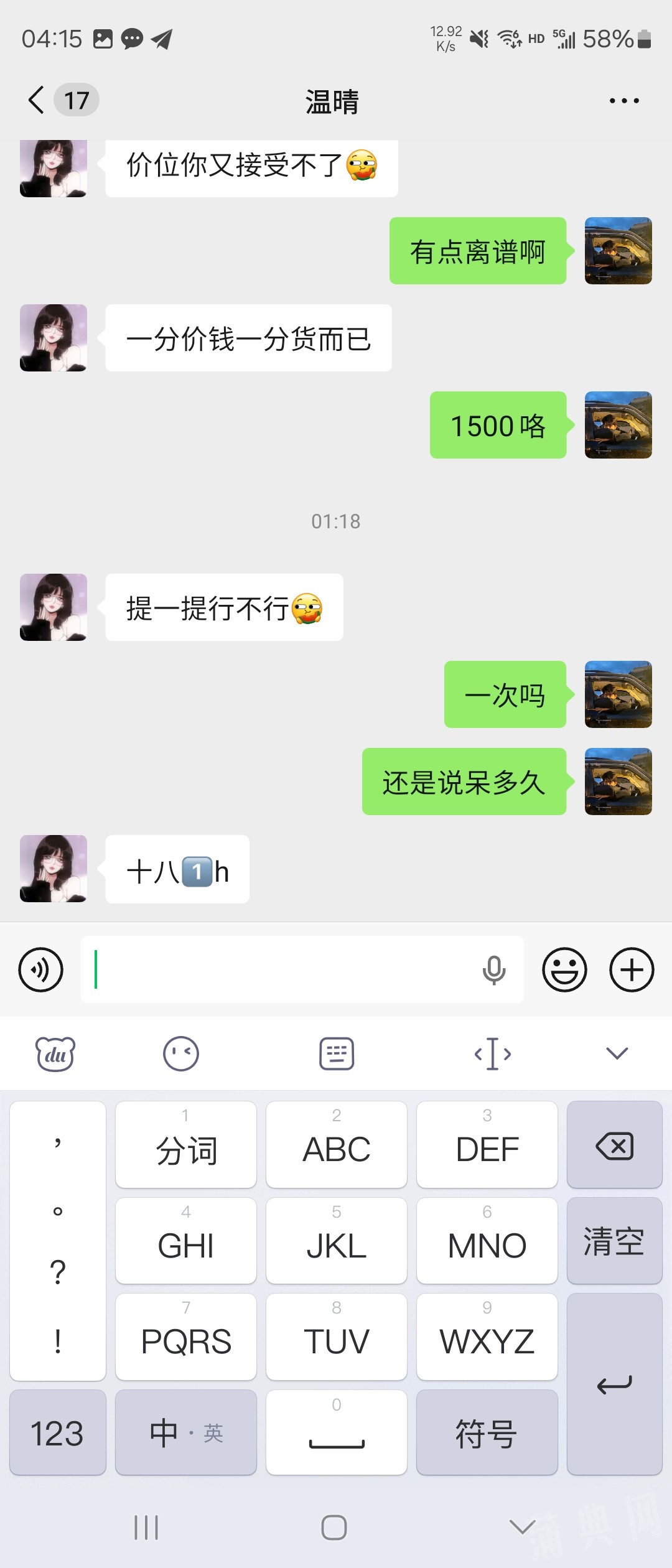Open 温晴's avatar next to 一分价钱一分货而已
The width and height of the screenshot is (672, 1568).
tap(54, 338)
